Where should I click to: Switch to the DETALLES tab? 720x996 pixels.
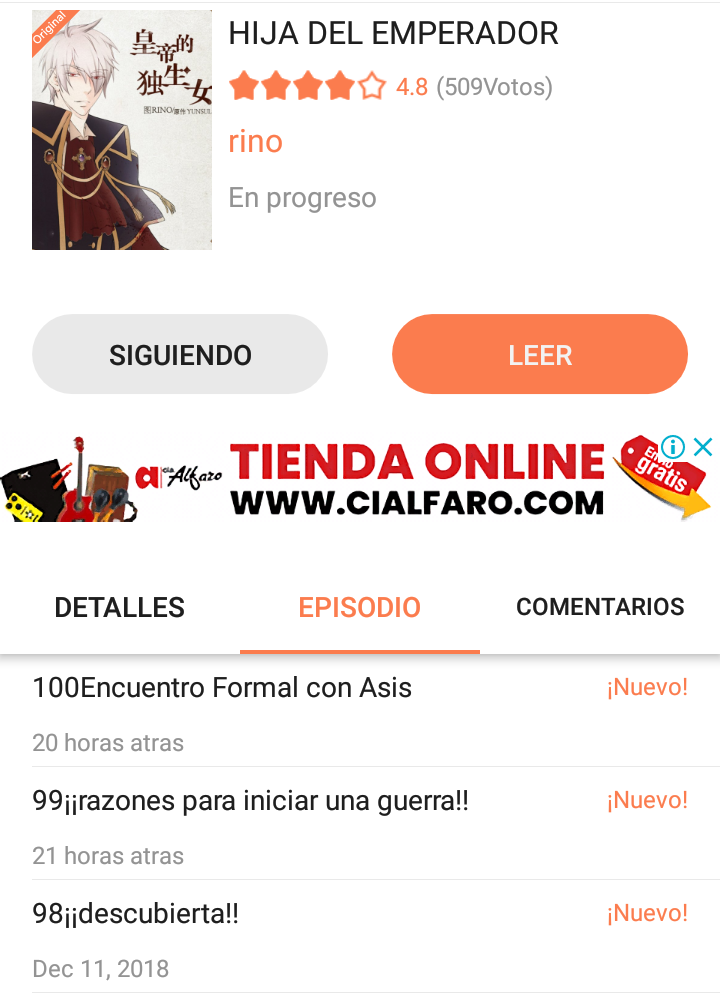point(120,607)
